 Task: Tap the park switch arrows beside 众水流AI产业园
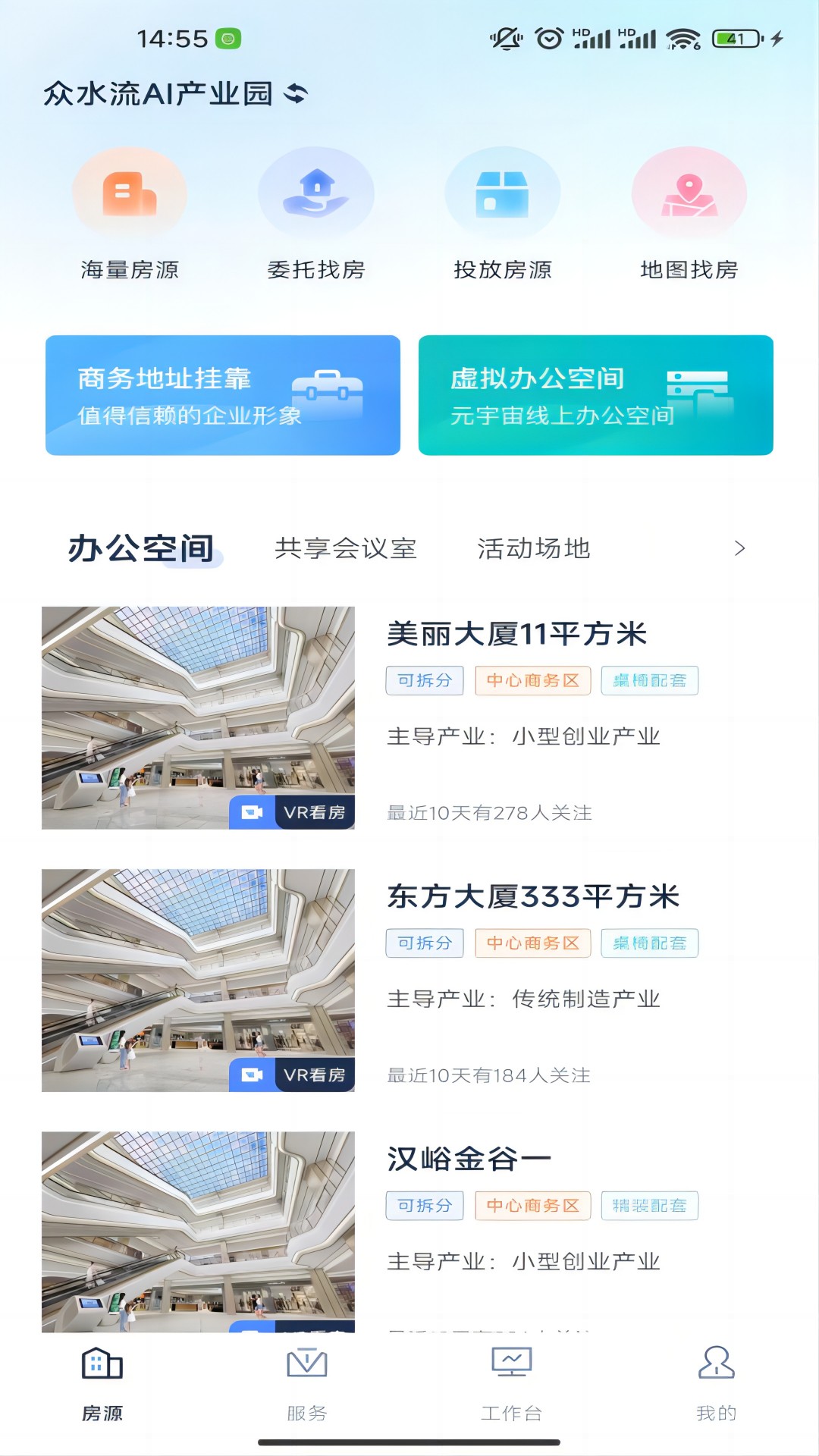pos(297,94)
